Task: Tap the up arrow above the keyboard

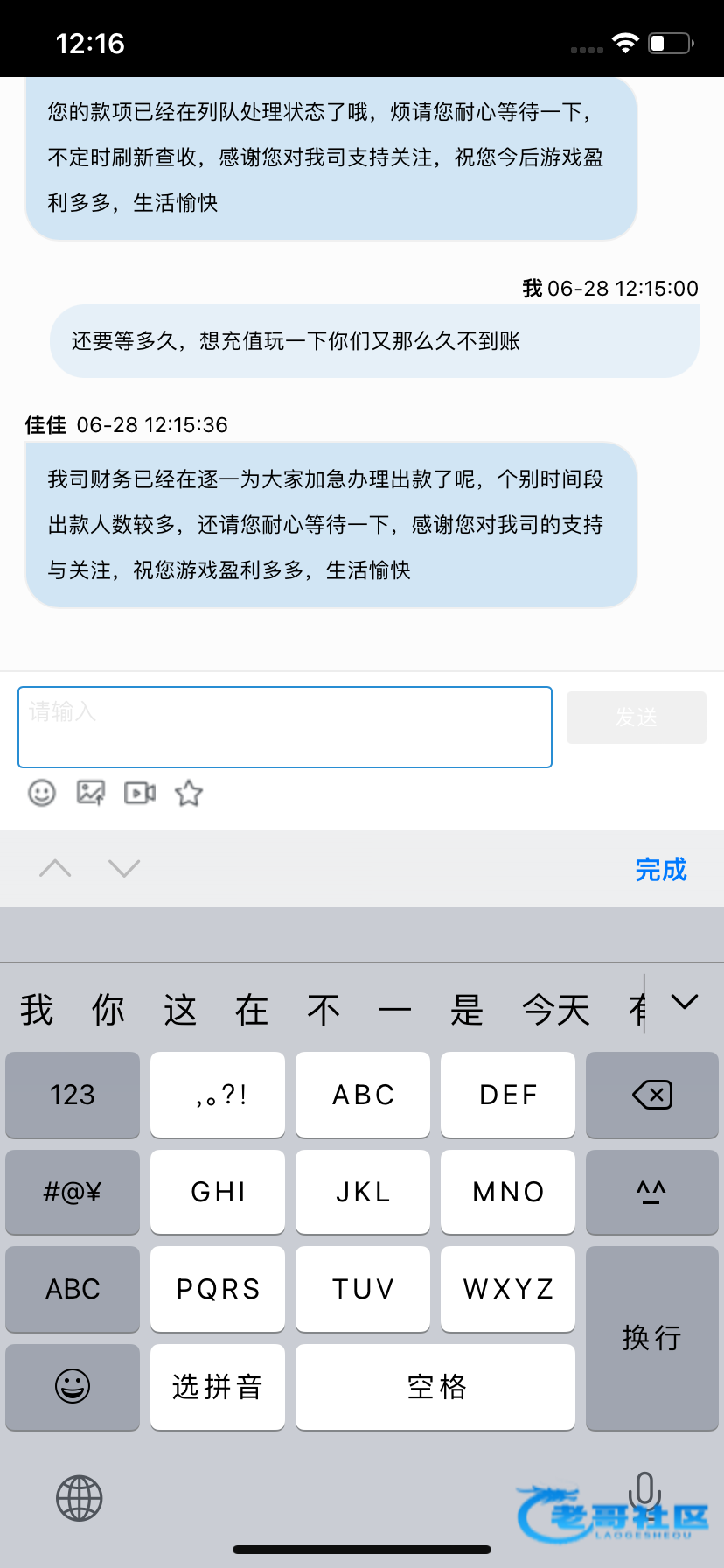Action: coord(55,868)
